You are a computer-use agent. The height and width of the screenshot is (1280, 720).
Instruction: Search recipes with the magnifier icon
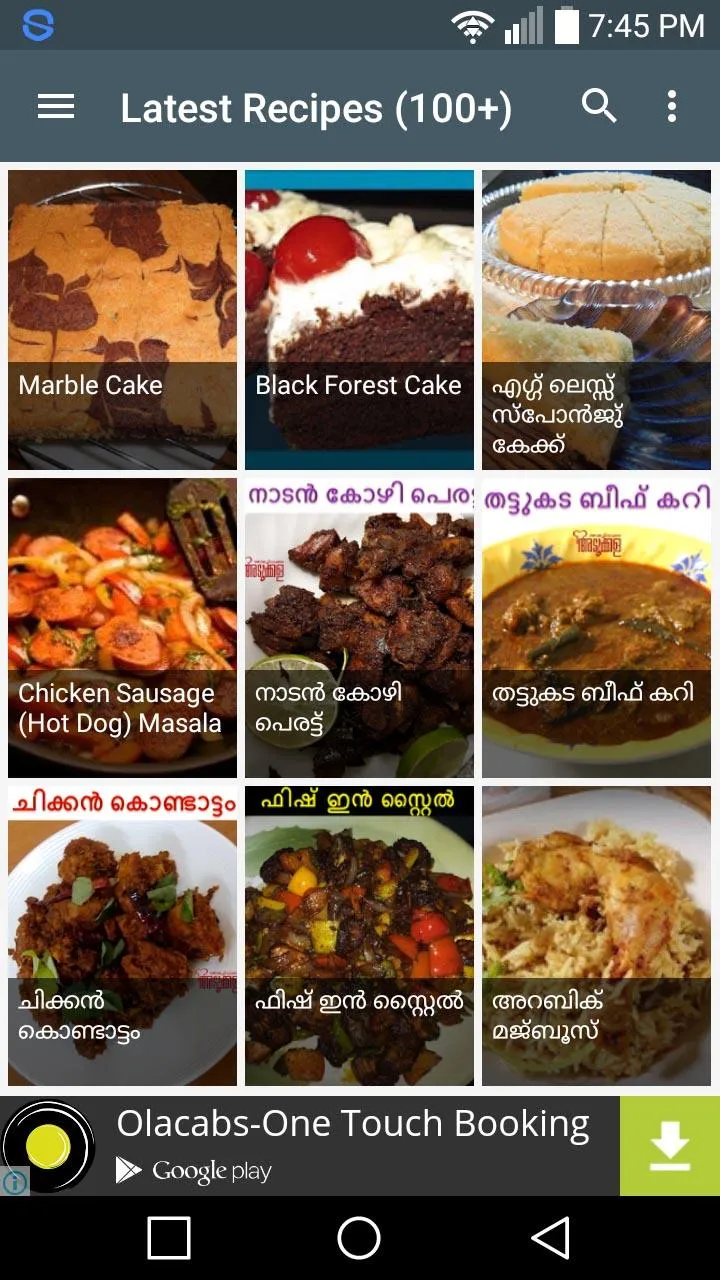(x=599, y=105)
